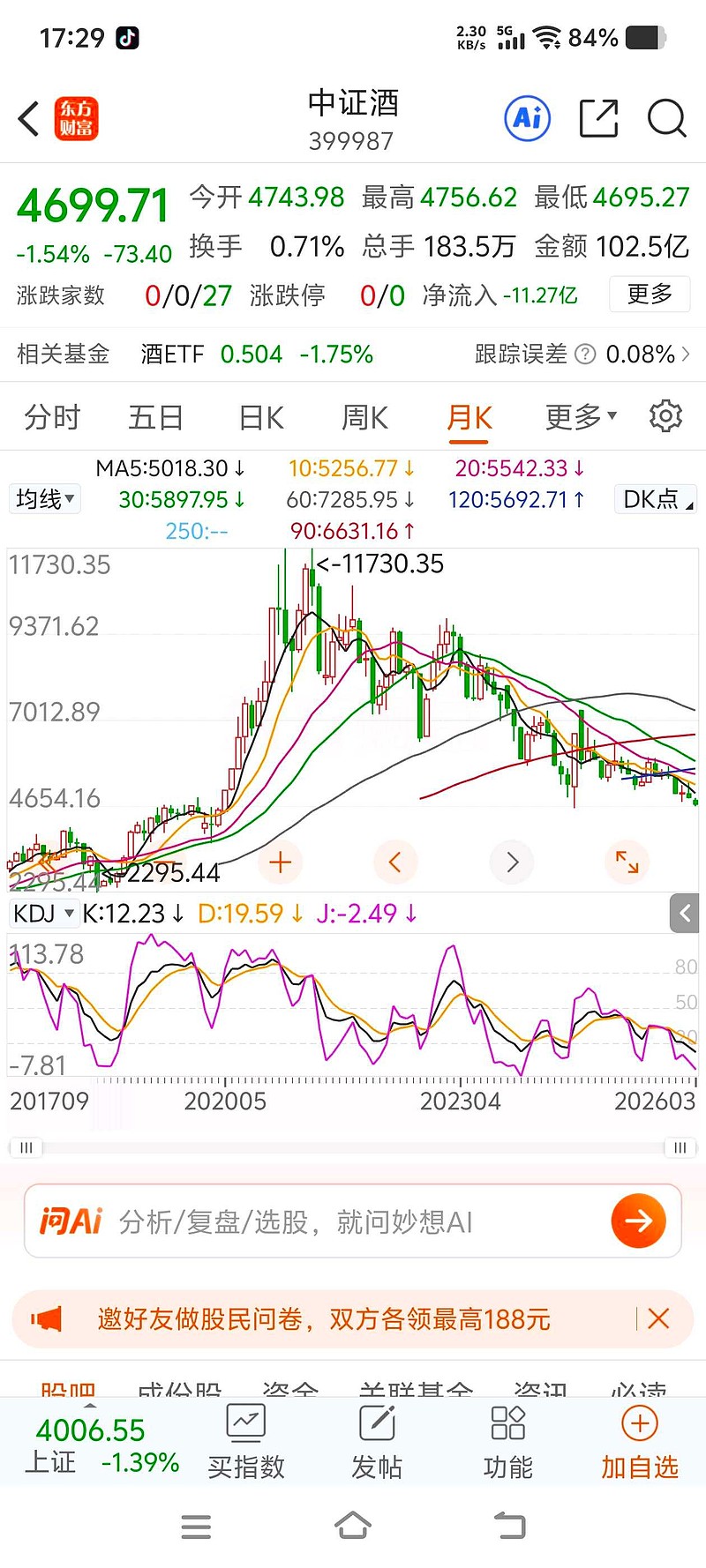Select the 周K chart tab
The width and height of the screenshot is (706, 1568).
(x=364, y=417)
